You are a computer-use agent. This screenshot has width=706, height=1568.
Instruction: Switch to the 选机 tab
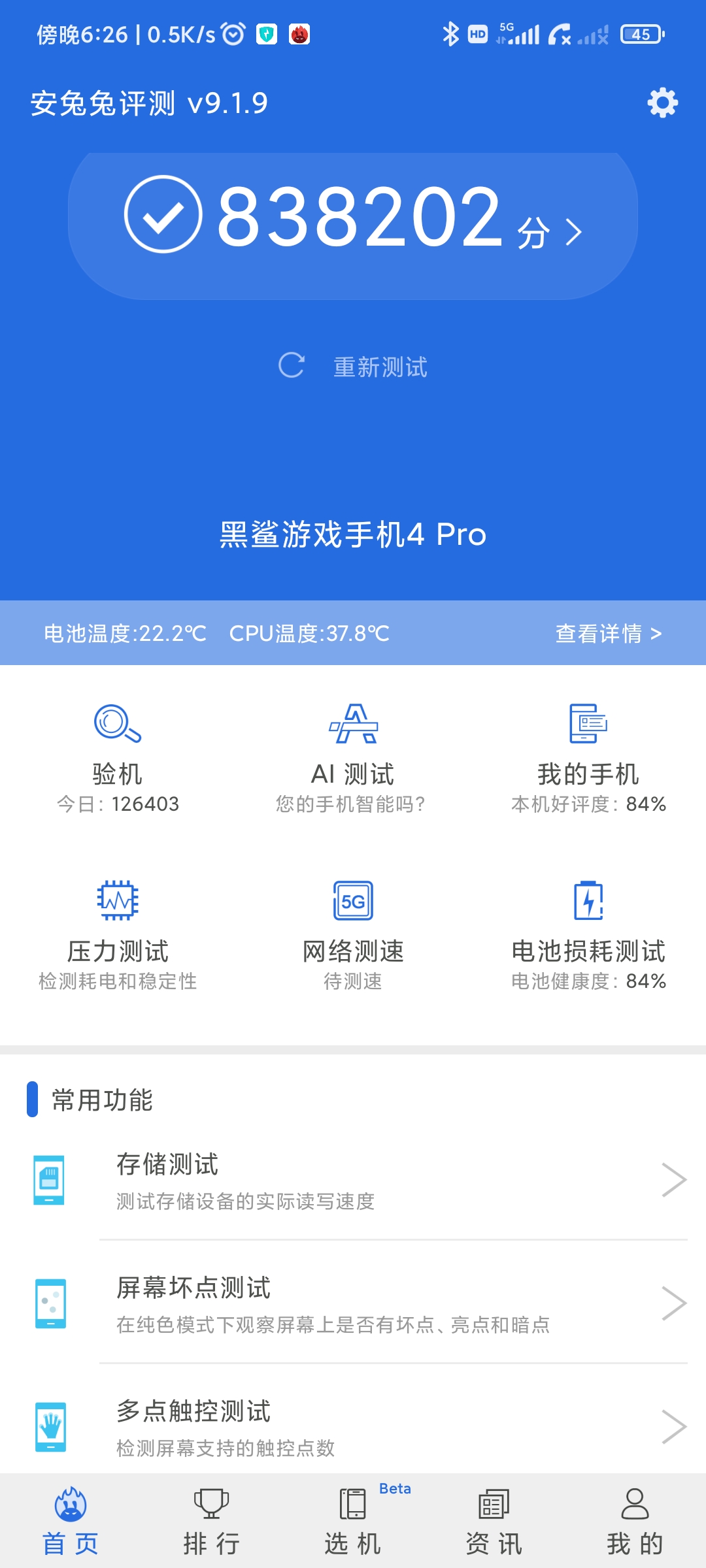click(353, 1521)
